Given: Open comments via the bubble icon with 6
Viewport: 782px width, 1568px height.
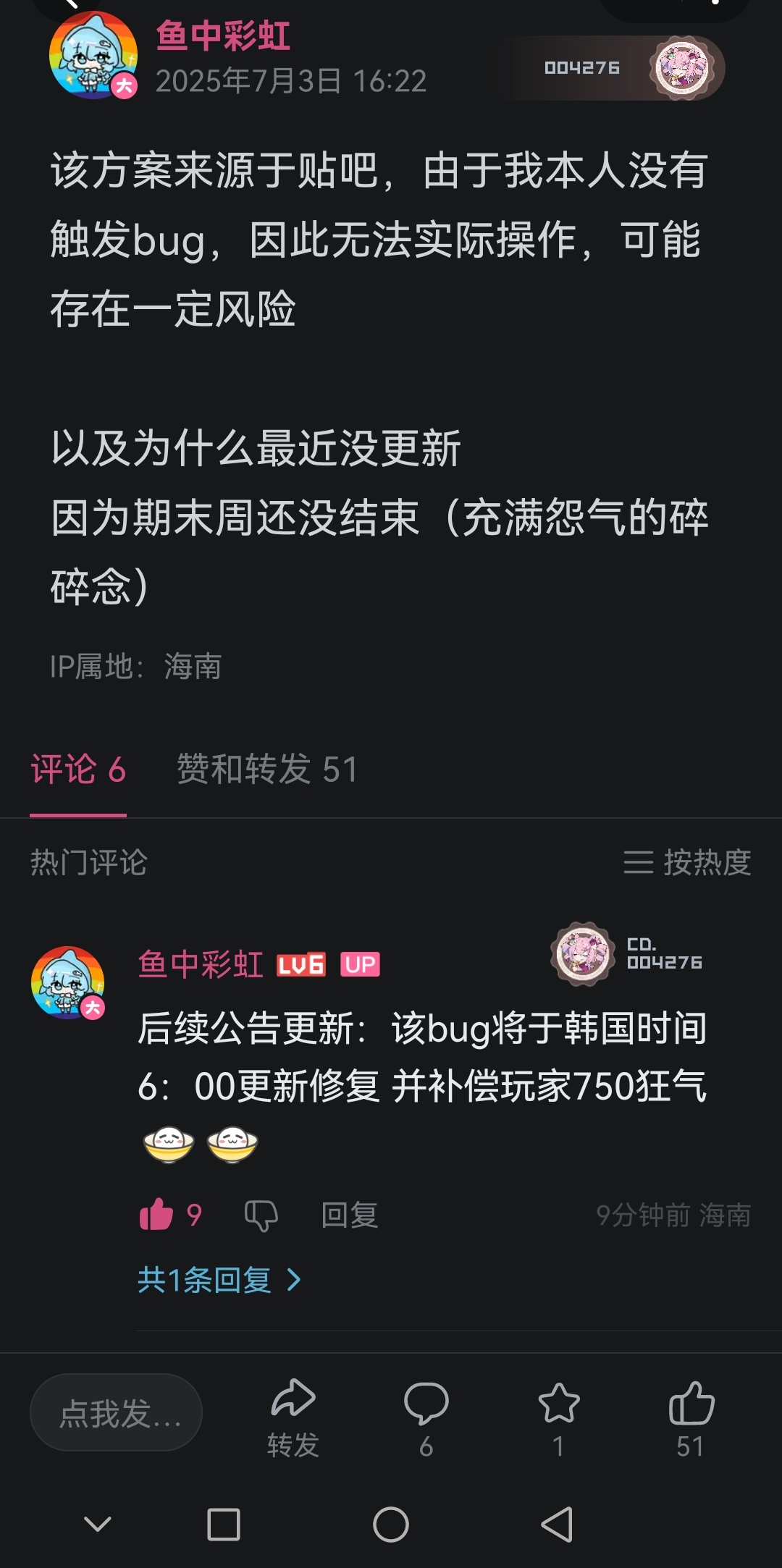Looking at the screenshot, I should click(426, 1416).
